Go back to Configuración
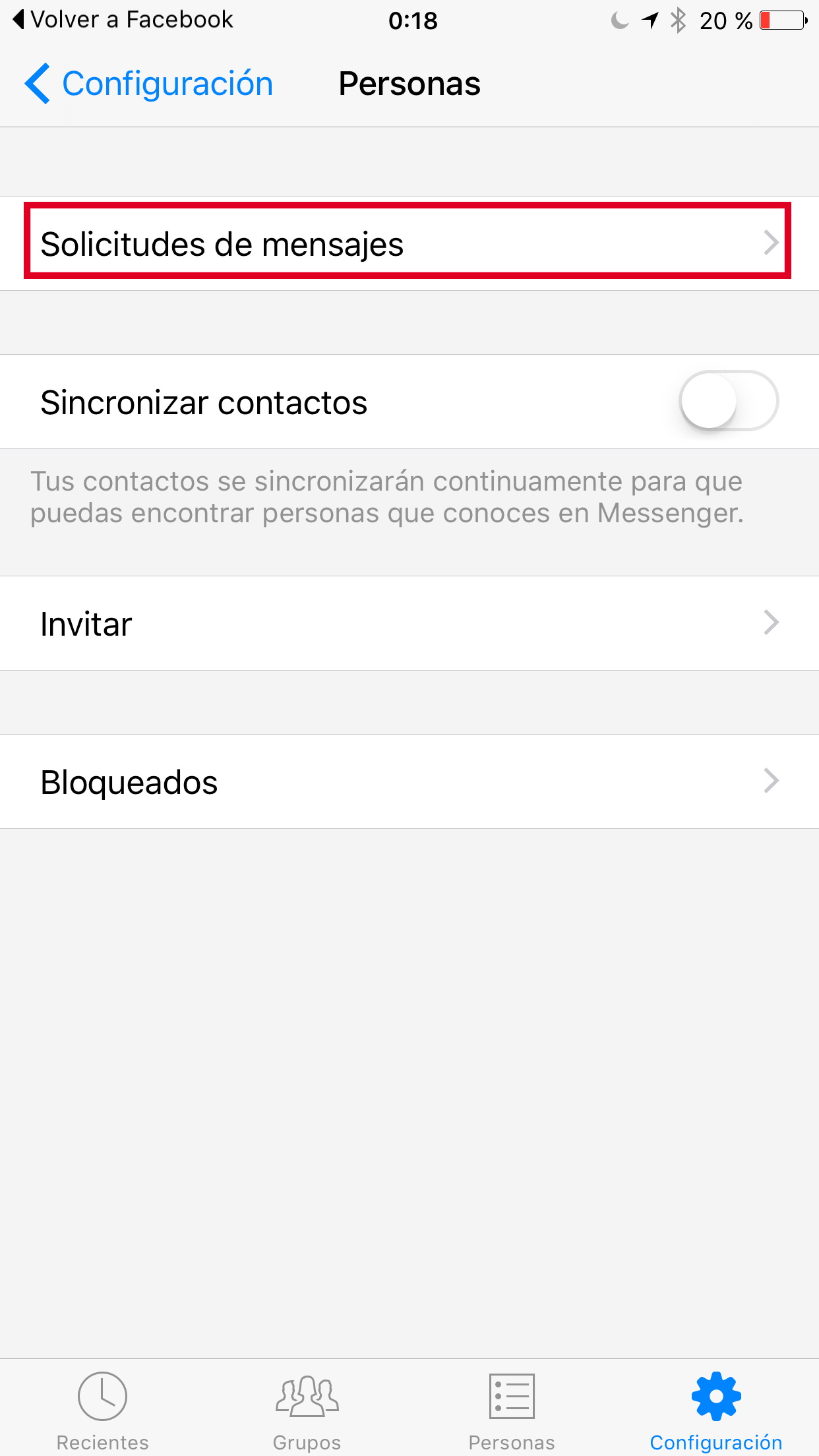 point(149,84)
